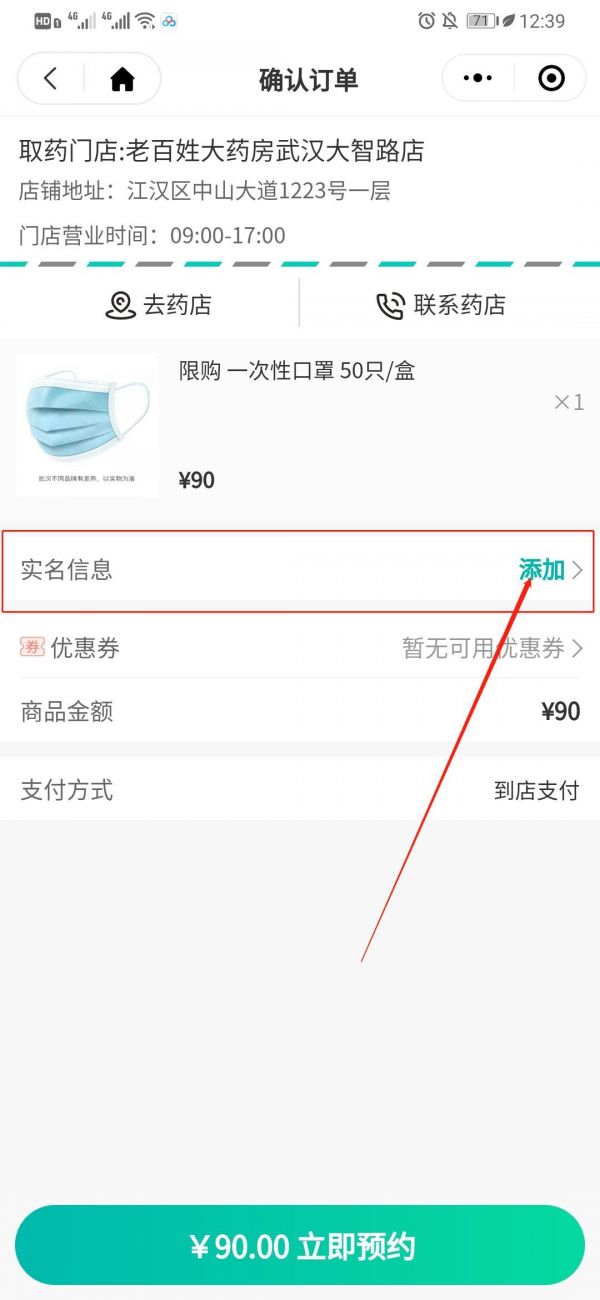Screen dimensions: 600x1300
Task: Go back using the top-left arrow
Action: [x=51, y=79]
